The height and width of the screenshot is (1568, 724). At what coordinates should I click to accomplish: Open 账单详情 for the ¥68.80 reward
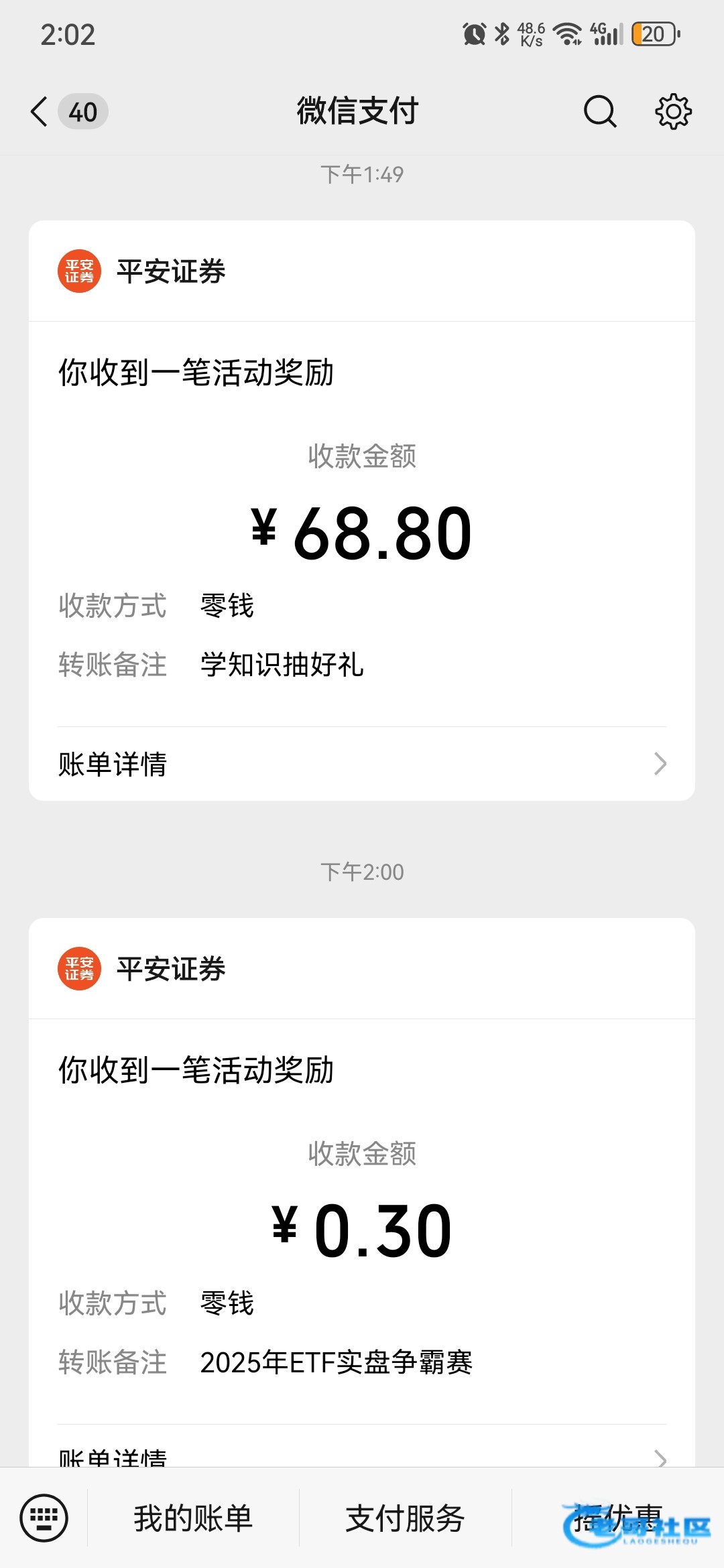click(362, 764)
